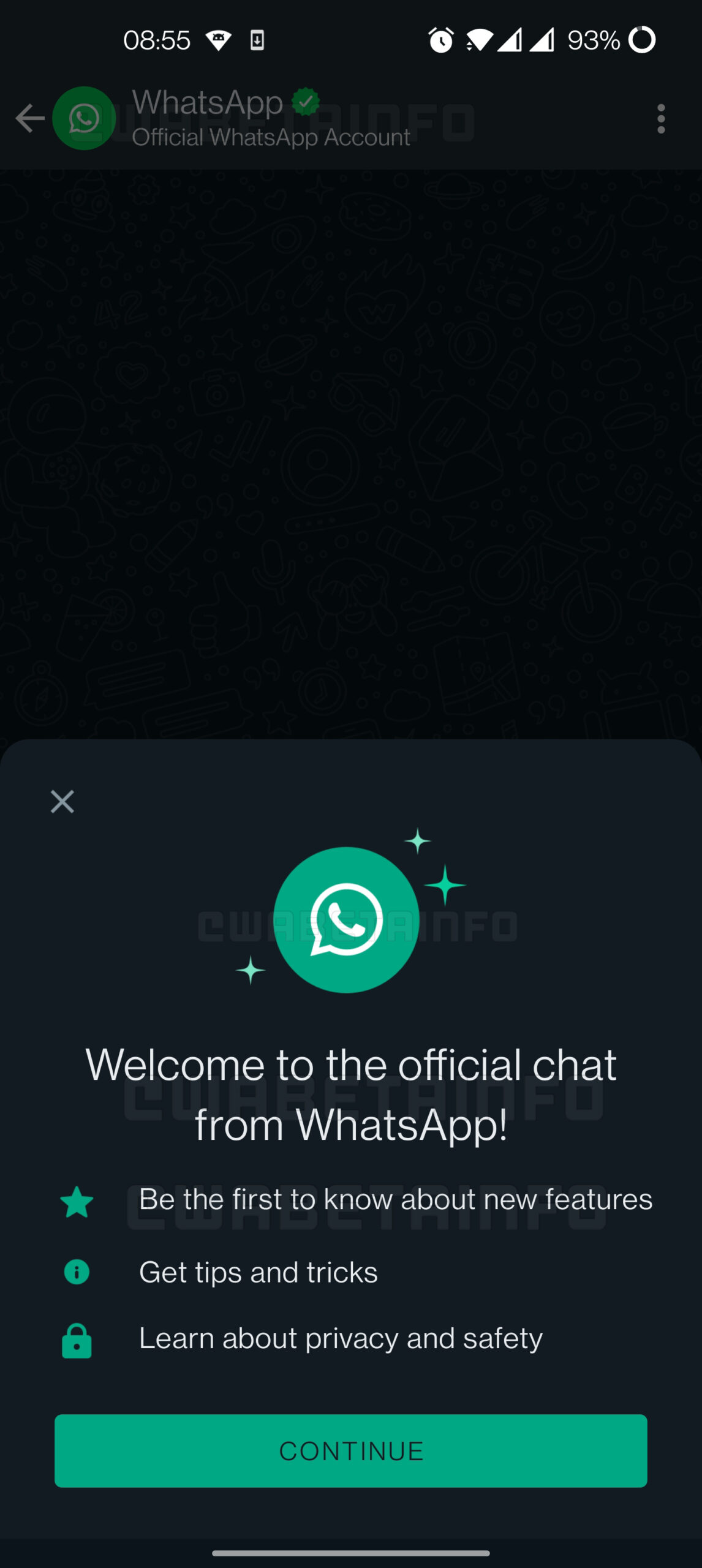Image resolution: width=702 pixels, height=1568 pixels.
Task: Tap the download arrow icon in the status bar
Action: click(x=257, y=40)
